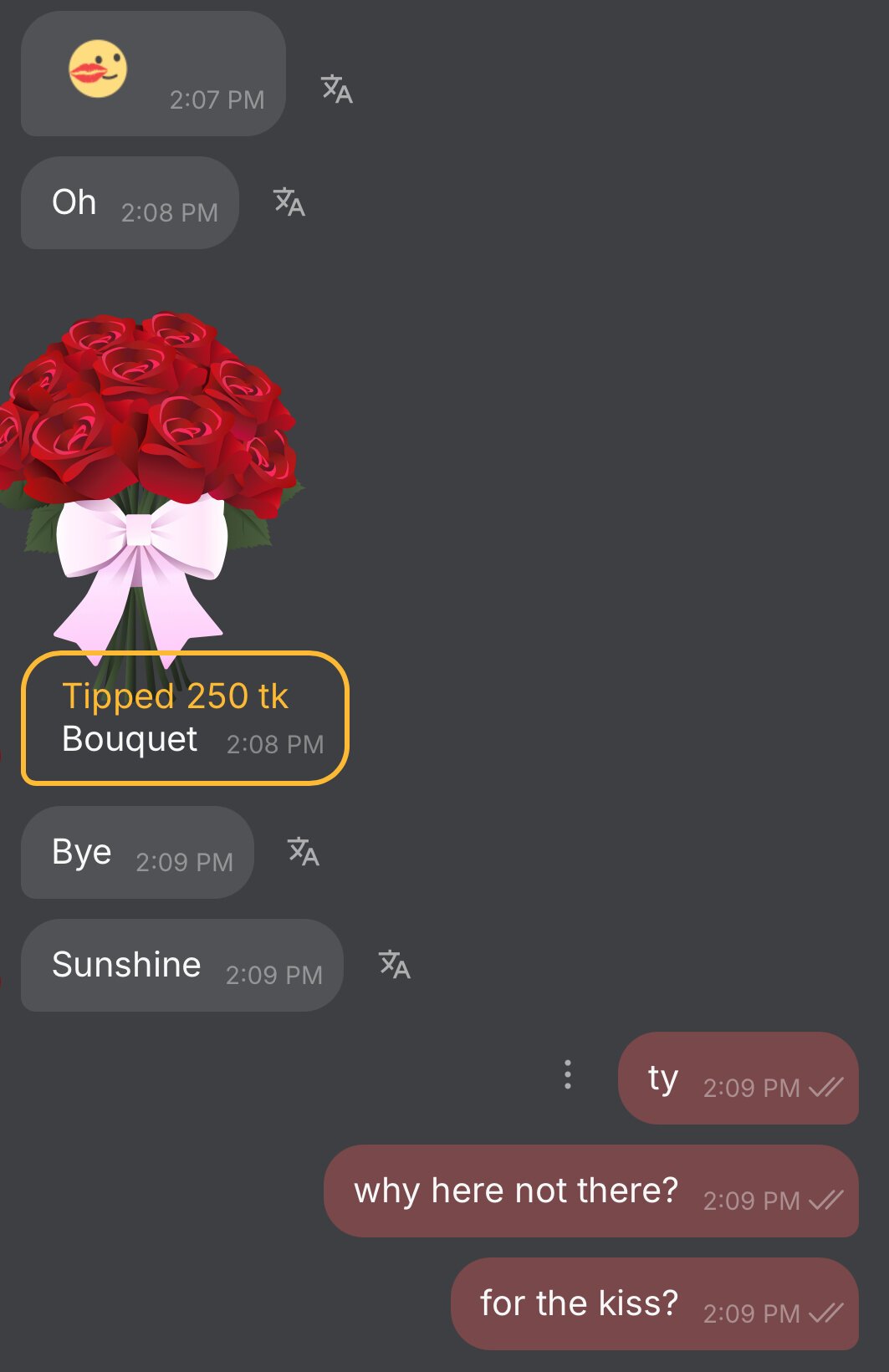Image resolution: width=889 pixels, height=1372 pixels.
Task: Translate the "Bye" message
Action: tap(304, 852)
